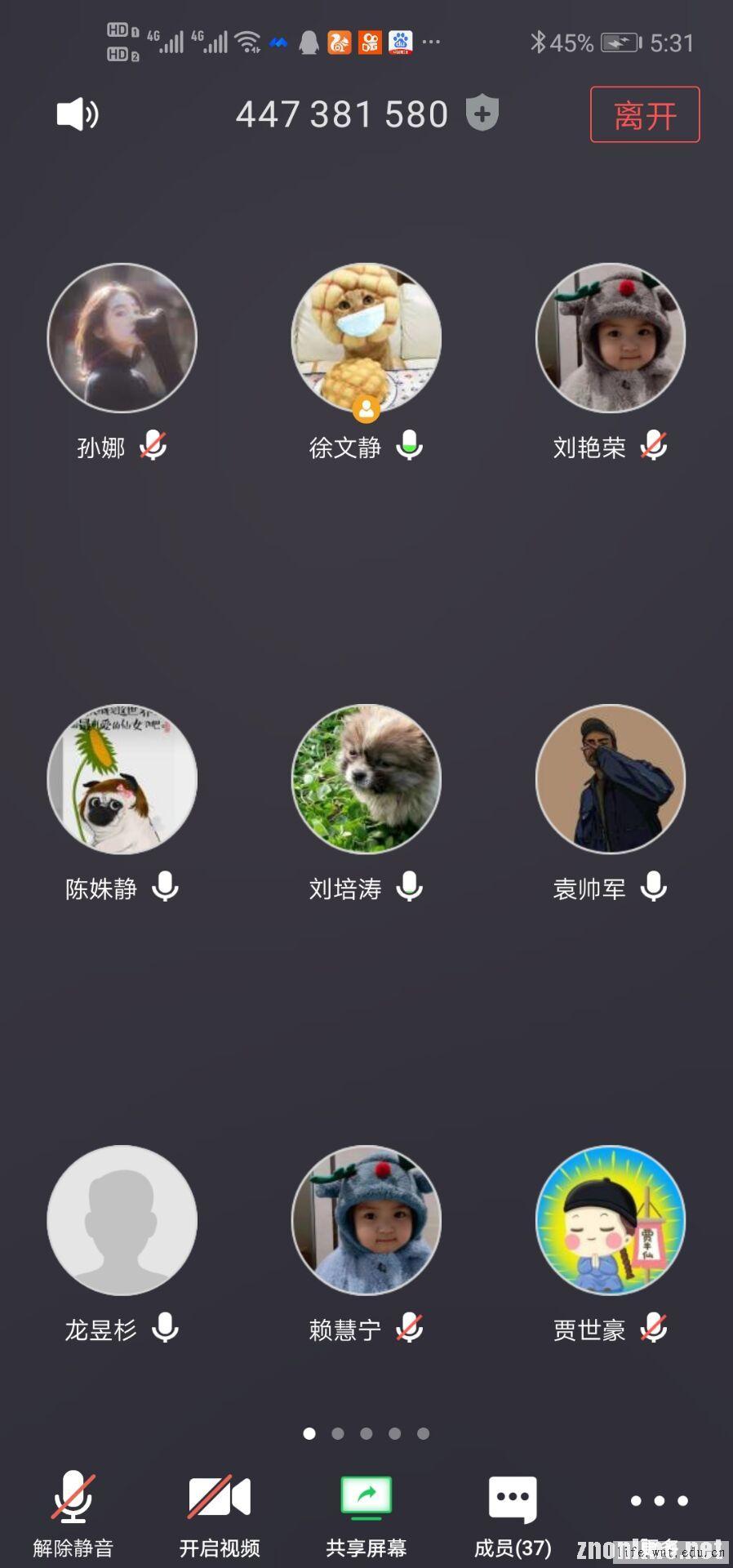Select participant 贾世豪's avatar

(x=611, y=1220)
